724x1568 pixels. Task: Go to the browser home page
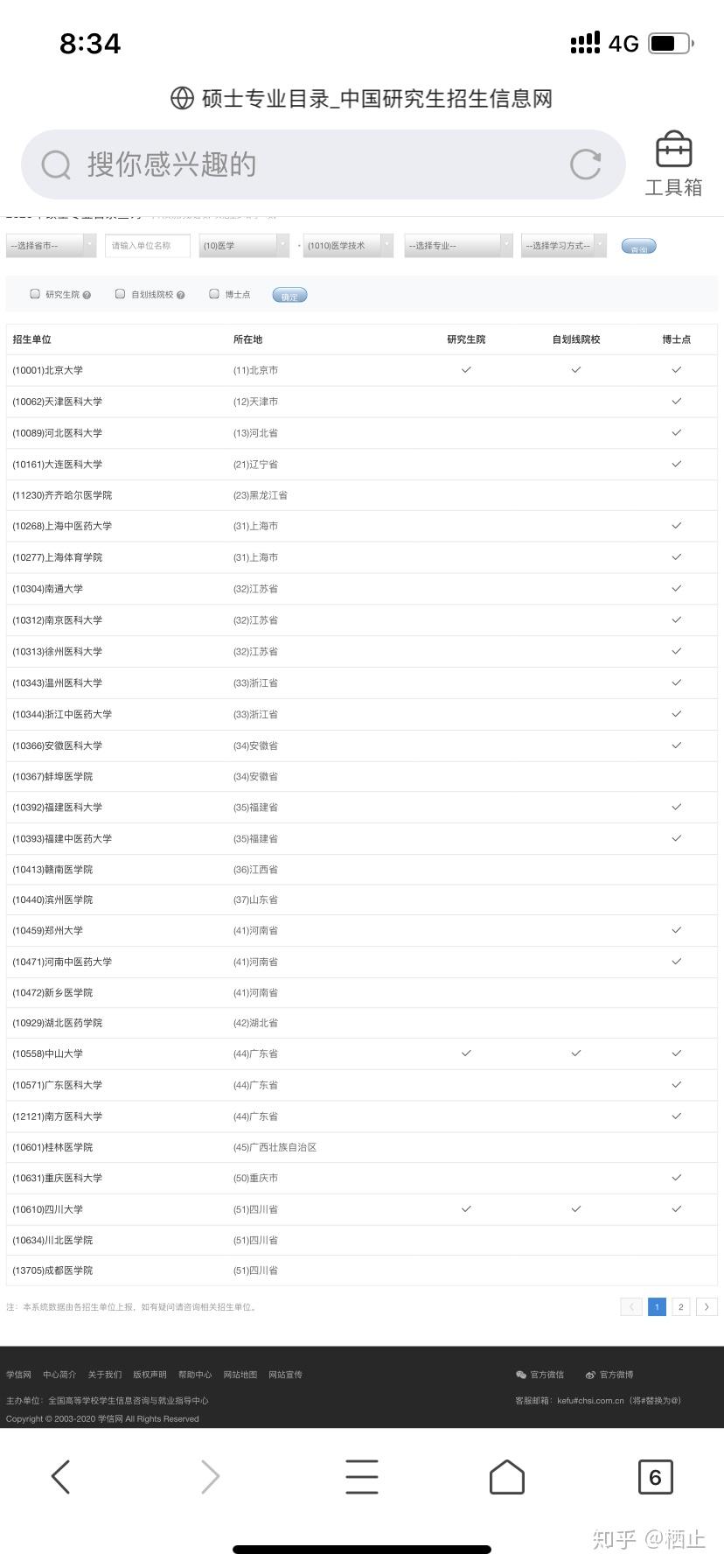[506, 1477]
